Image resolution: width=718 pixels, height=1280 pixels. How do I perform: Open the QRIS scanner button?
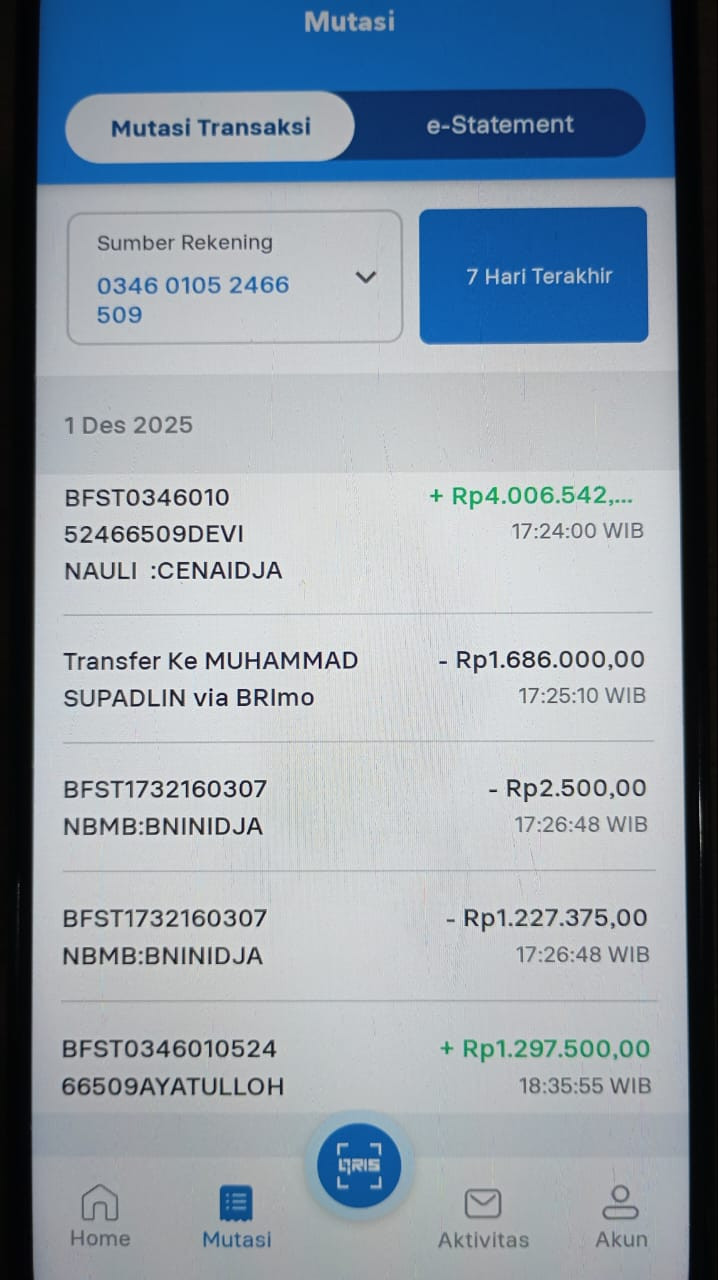(359, 1165)
